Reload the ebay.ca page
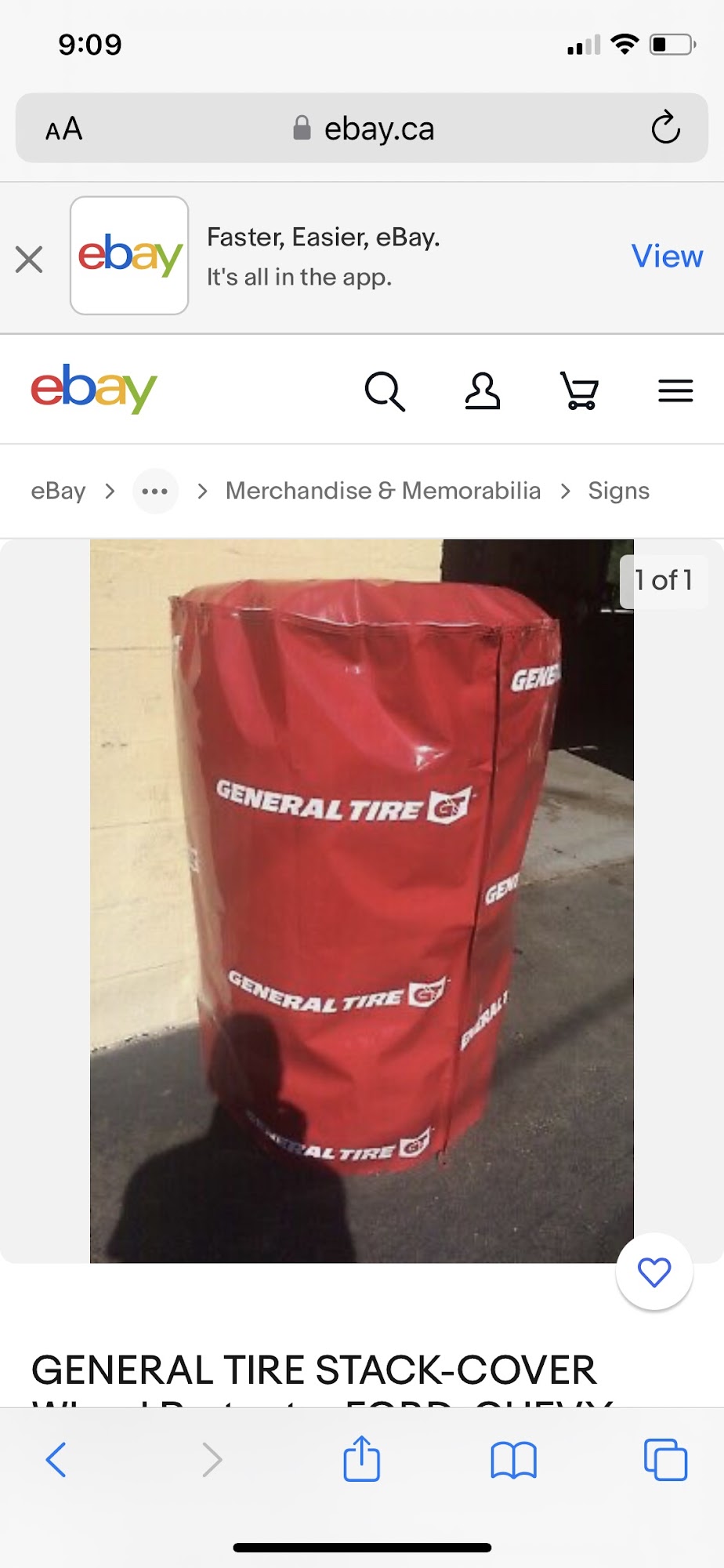This screenshot has width=724, height=1568. pos(665,128)
